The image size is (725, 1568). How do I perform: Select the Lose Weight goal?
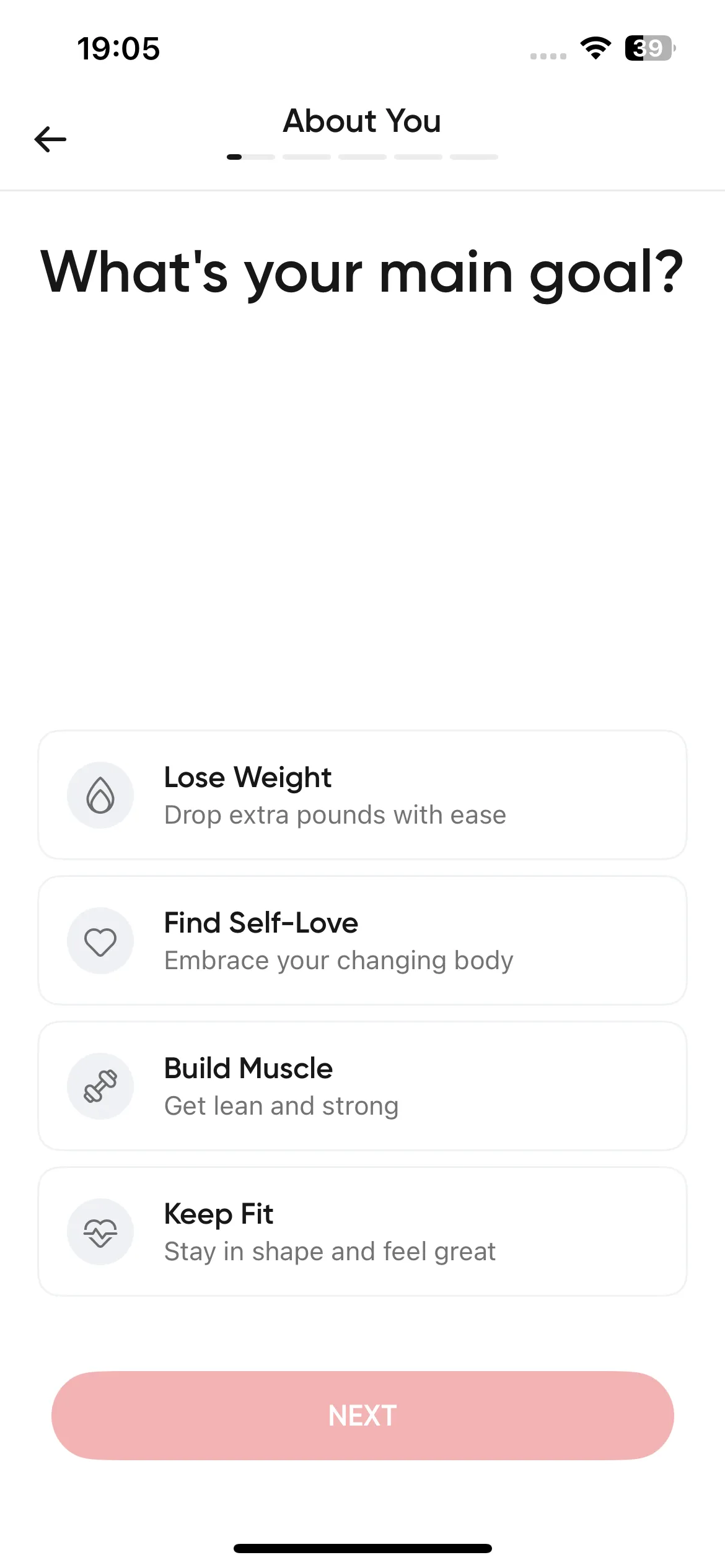(x=362, y=795)
